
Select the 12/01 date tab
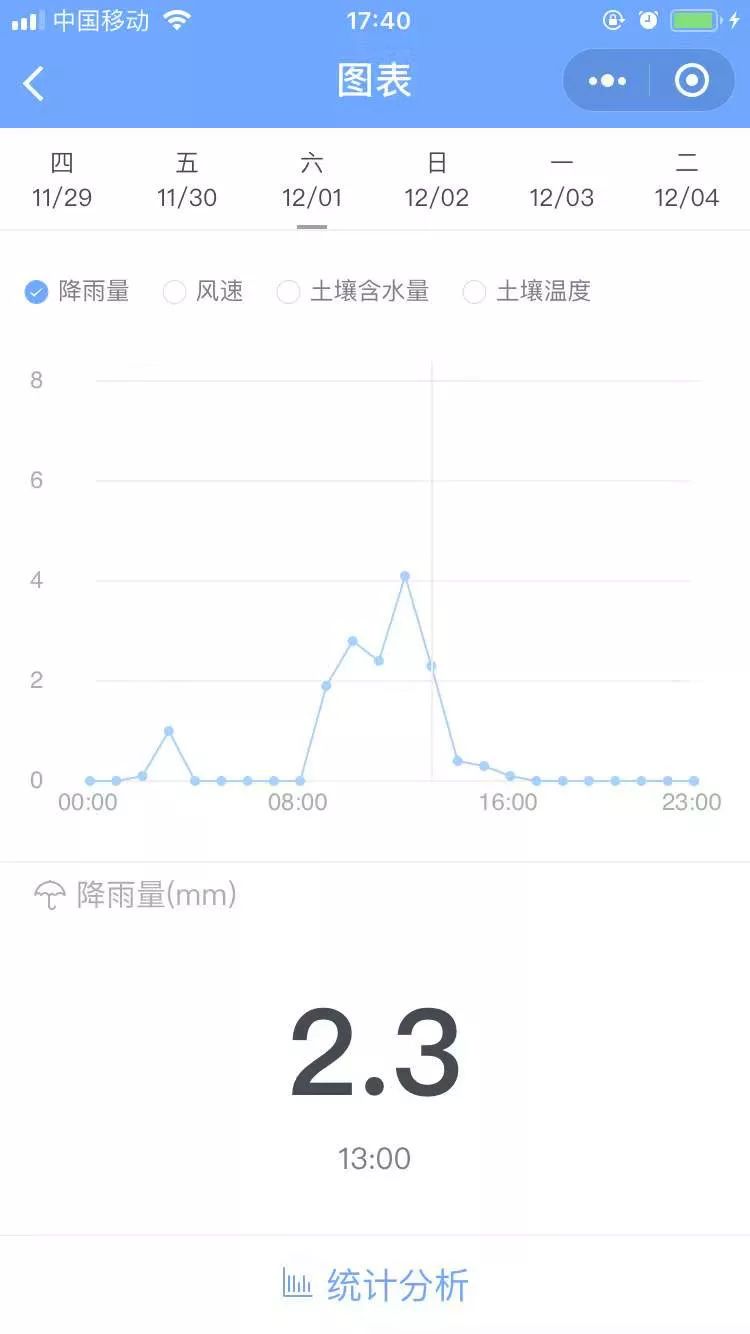click(x=312, y=181)
